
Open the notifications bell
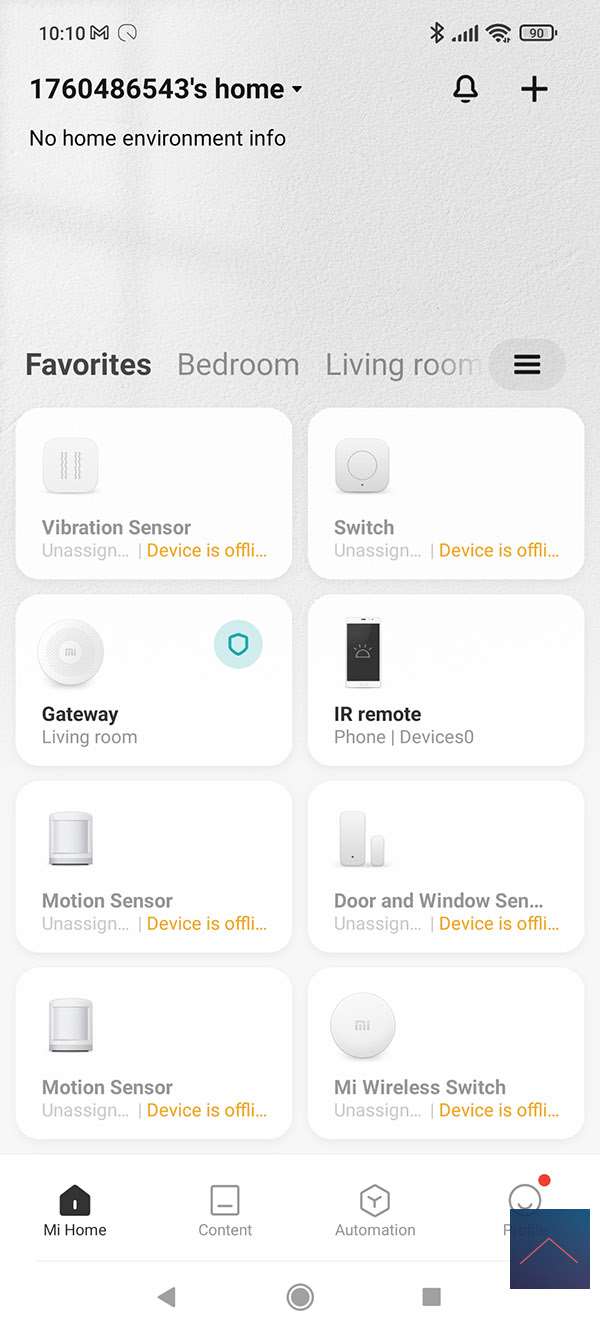(465, 89)
